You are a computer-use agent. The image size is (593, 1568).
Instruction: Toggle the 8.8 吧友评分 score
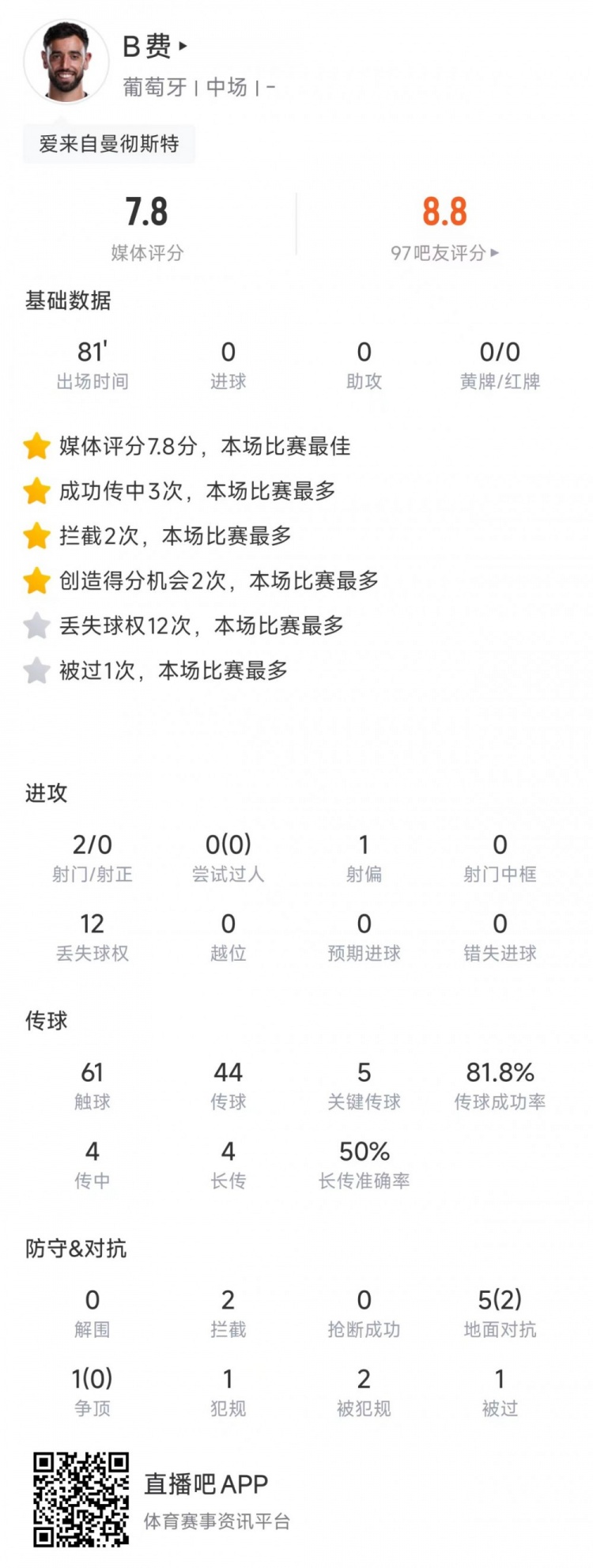click(444, 212)
